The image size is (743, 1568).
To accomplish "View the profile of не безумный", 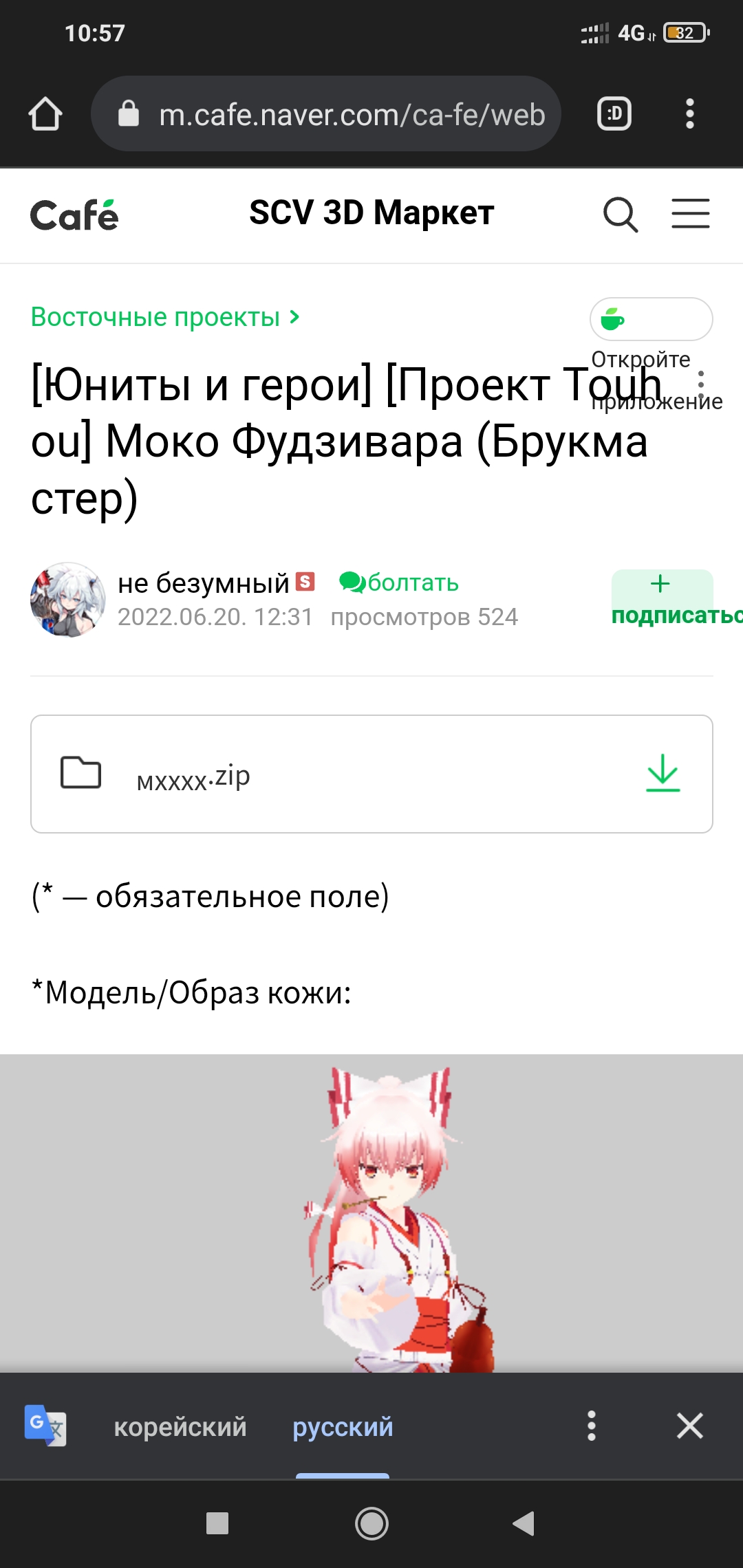I will (68, 600).
